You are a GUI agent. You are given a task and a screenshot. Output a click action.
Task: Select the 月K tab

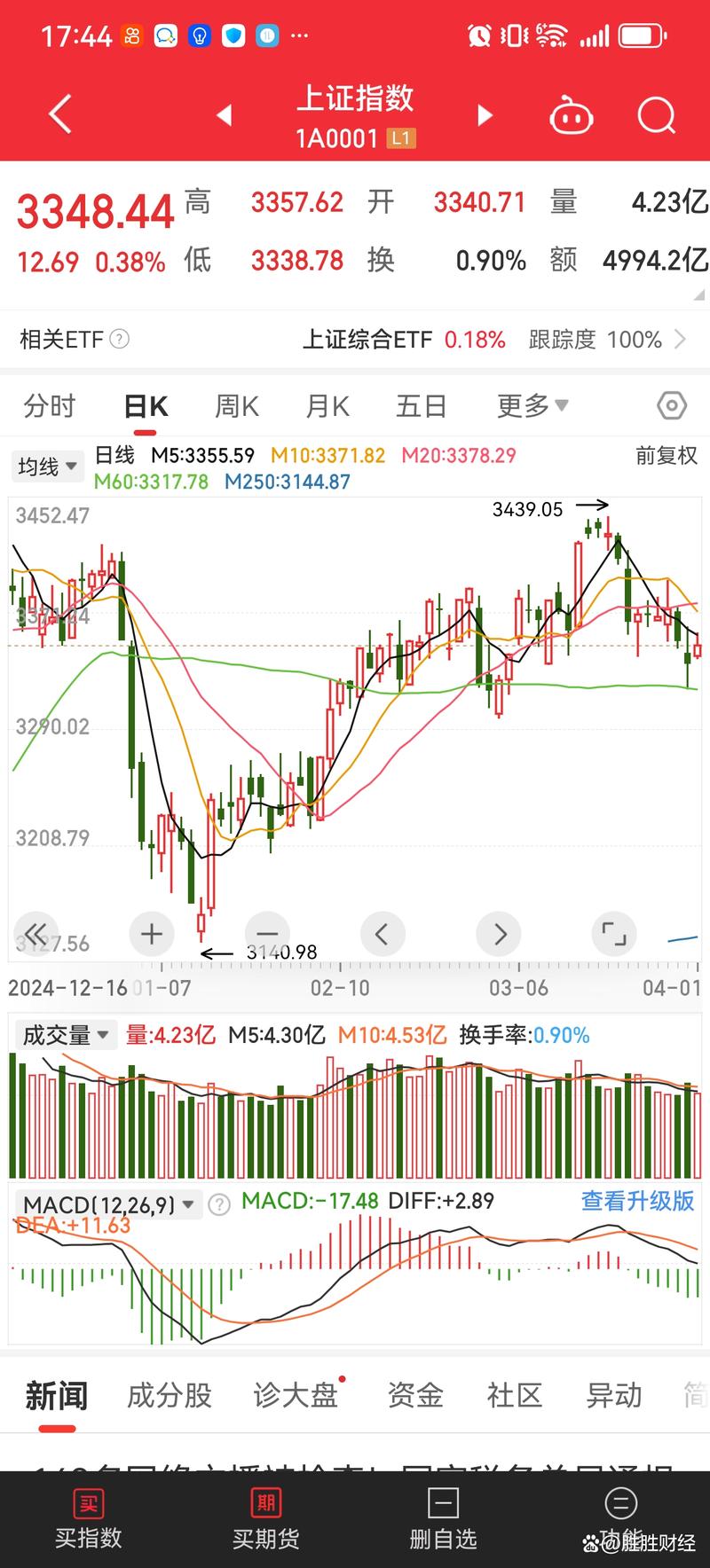point(327,406)
